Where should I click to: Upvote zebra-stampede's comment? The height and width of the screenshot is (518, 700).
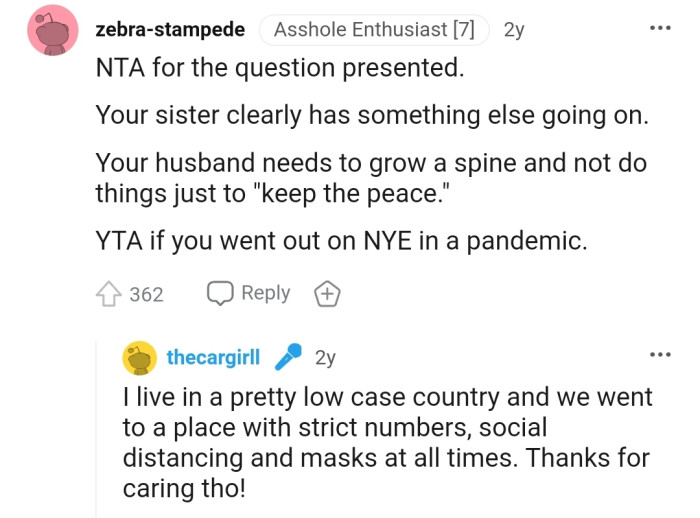pyautogui.click(x=107, y=294)
